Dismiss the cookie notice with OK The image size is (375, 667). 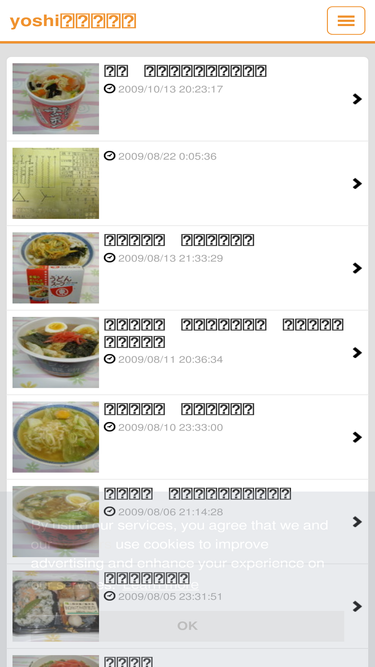188,626
